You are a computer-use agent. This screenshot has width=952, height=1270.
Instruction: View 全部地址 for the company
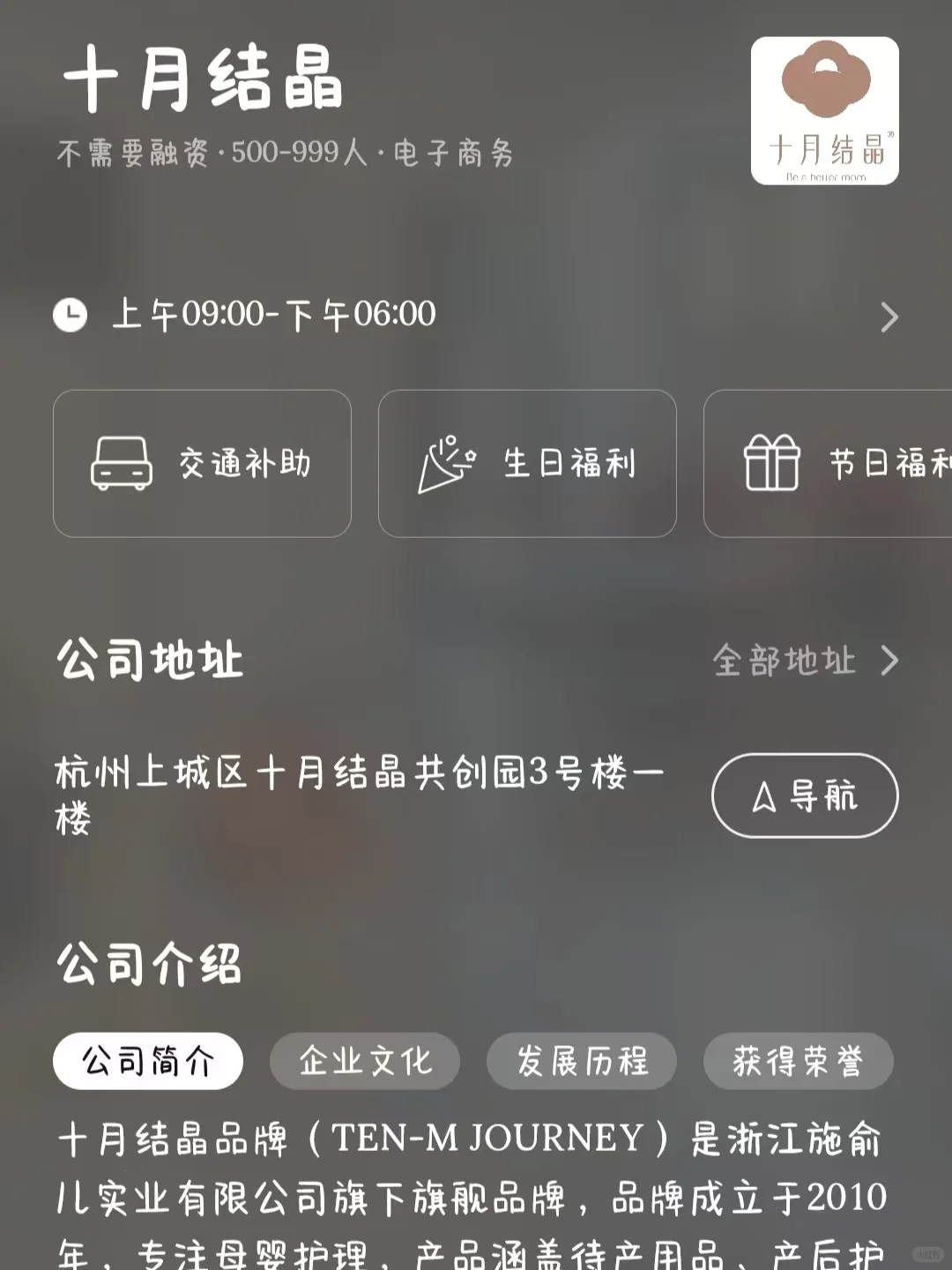[x=804, y=661]
